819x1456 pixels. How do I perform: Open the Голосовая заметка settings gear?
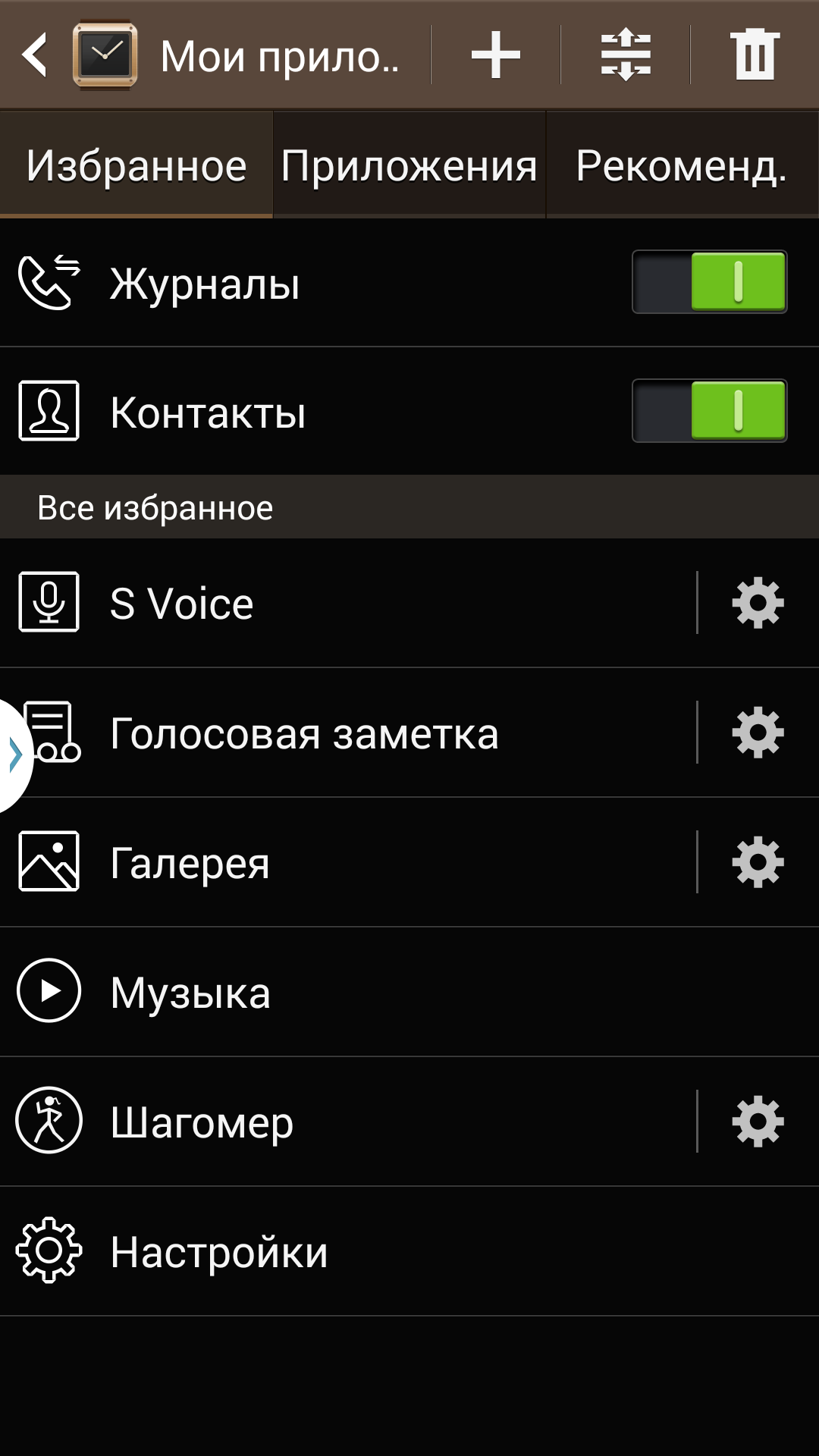coord(758,733)
